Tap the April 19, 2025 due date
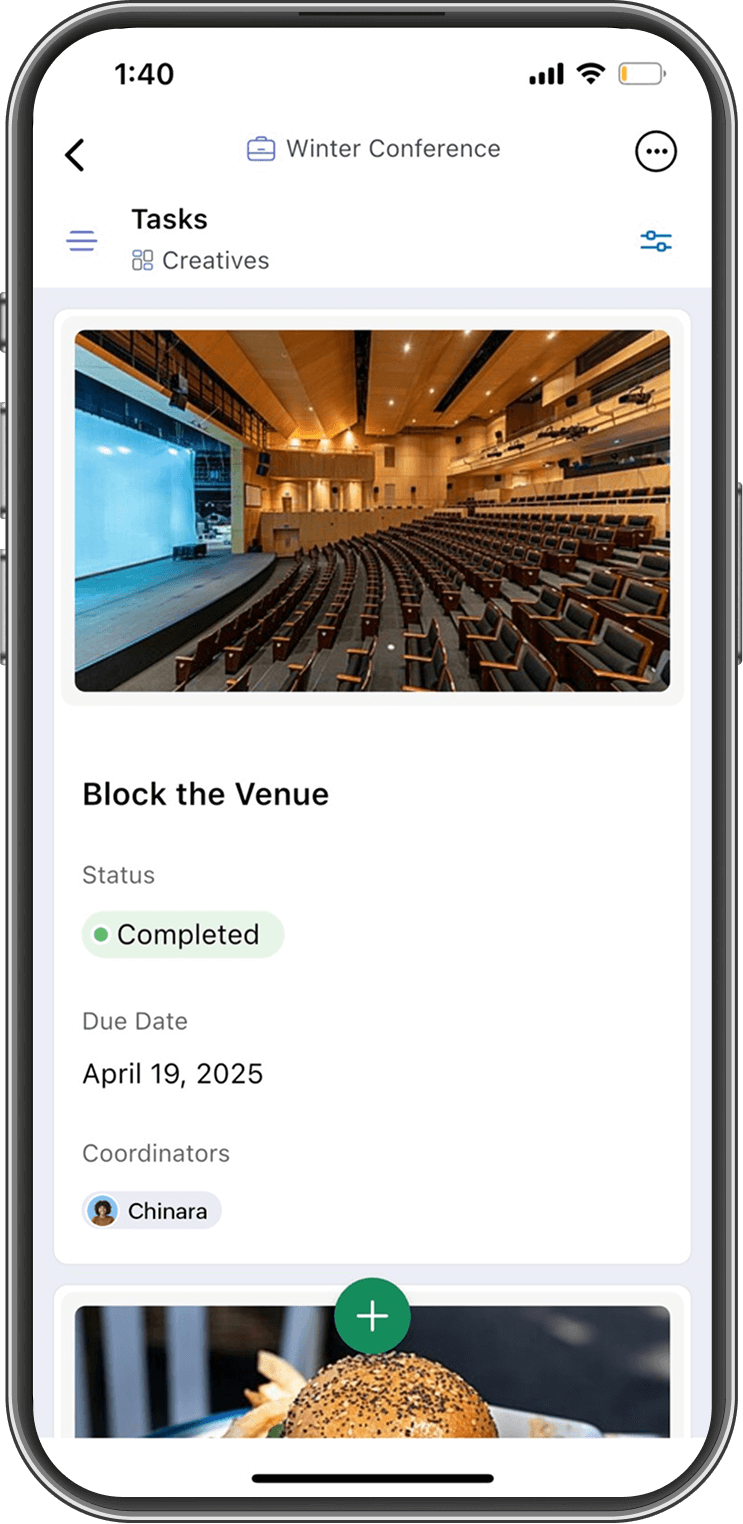Screen dimensions: 743x1524 click(x=173, y=1074)
